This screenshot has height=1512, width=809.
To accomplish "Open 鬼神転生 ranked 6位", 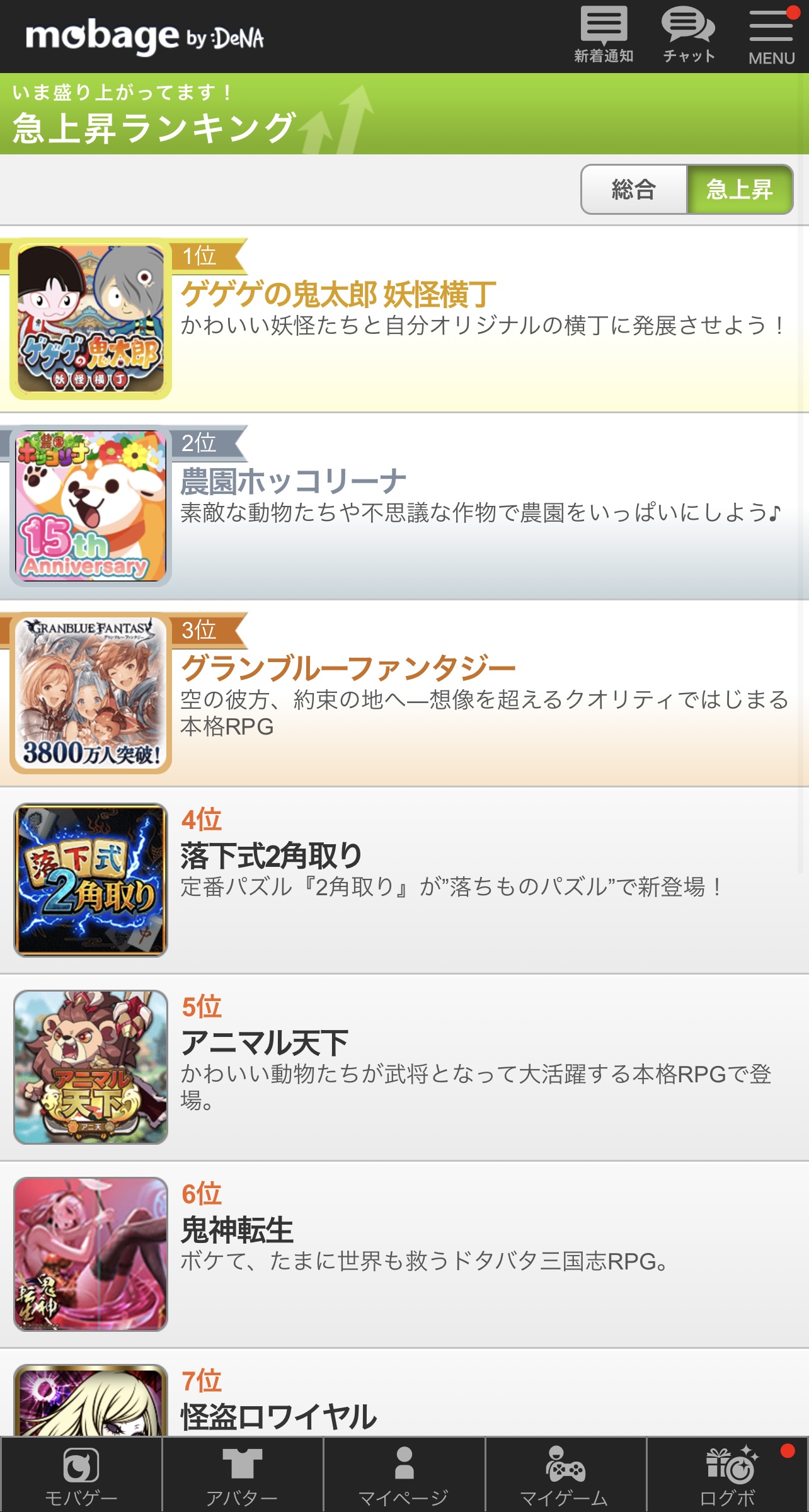I will coord(404,1255).
